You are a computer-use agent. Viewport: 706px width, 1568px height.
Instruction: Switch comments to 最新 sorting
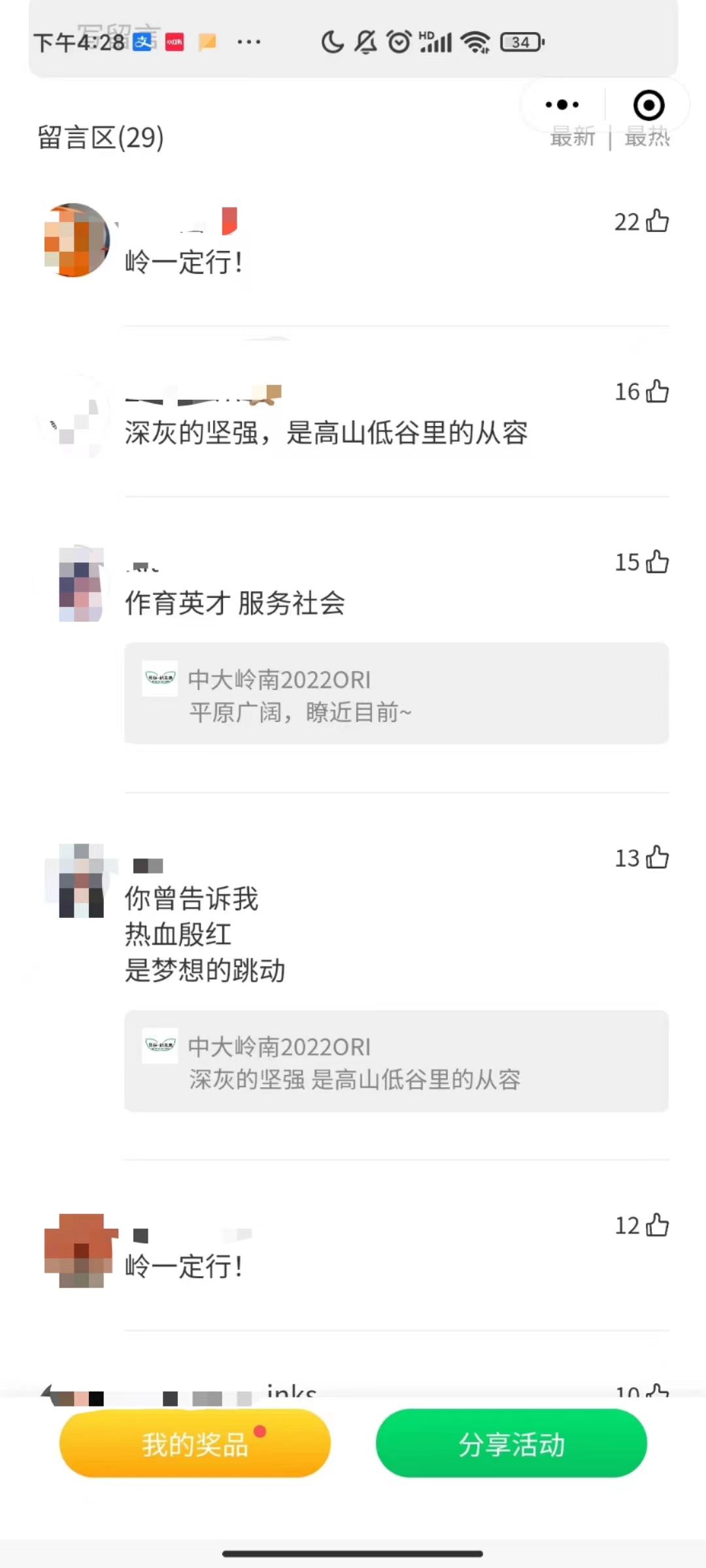[x=573, y=138]
